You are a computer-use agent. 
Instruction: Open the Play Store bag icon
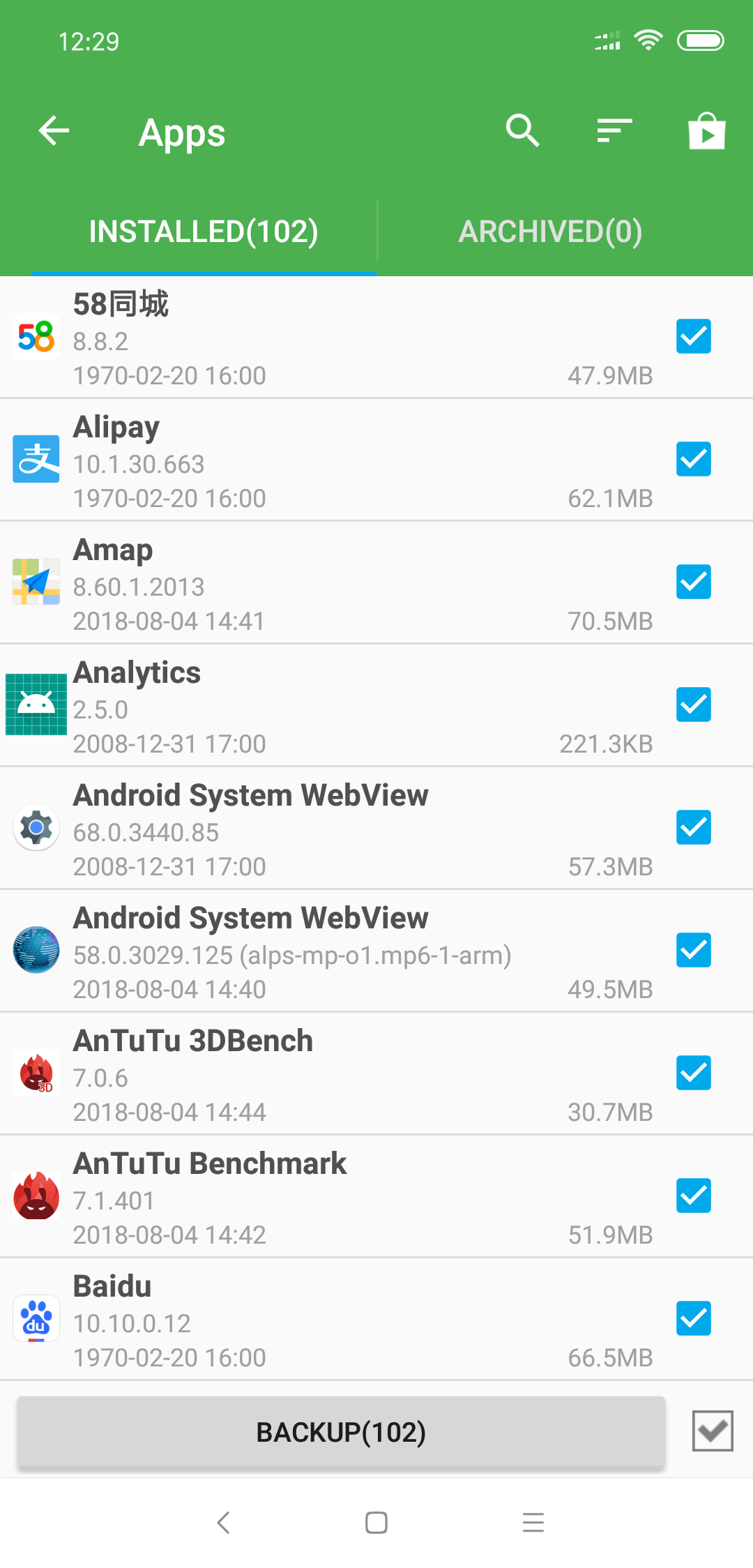coord(707,131)
